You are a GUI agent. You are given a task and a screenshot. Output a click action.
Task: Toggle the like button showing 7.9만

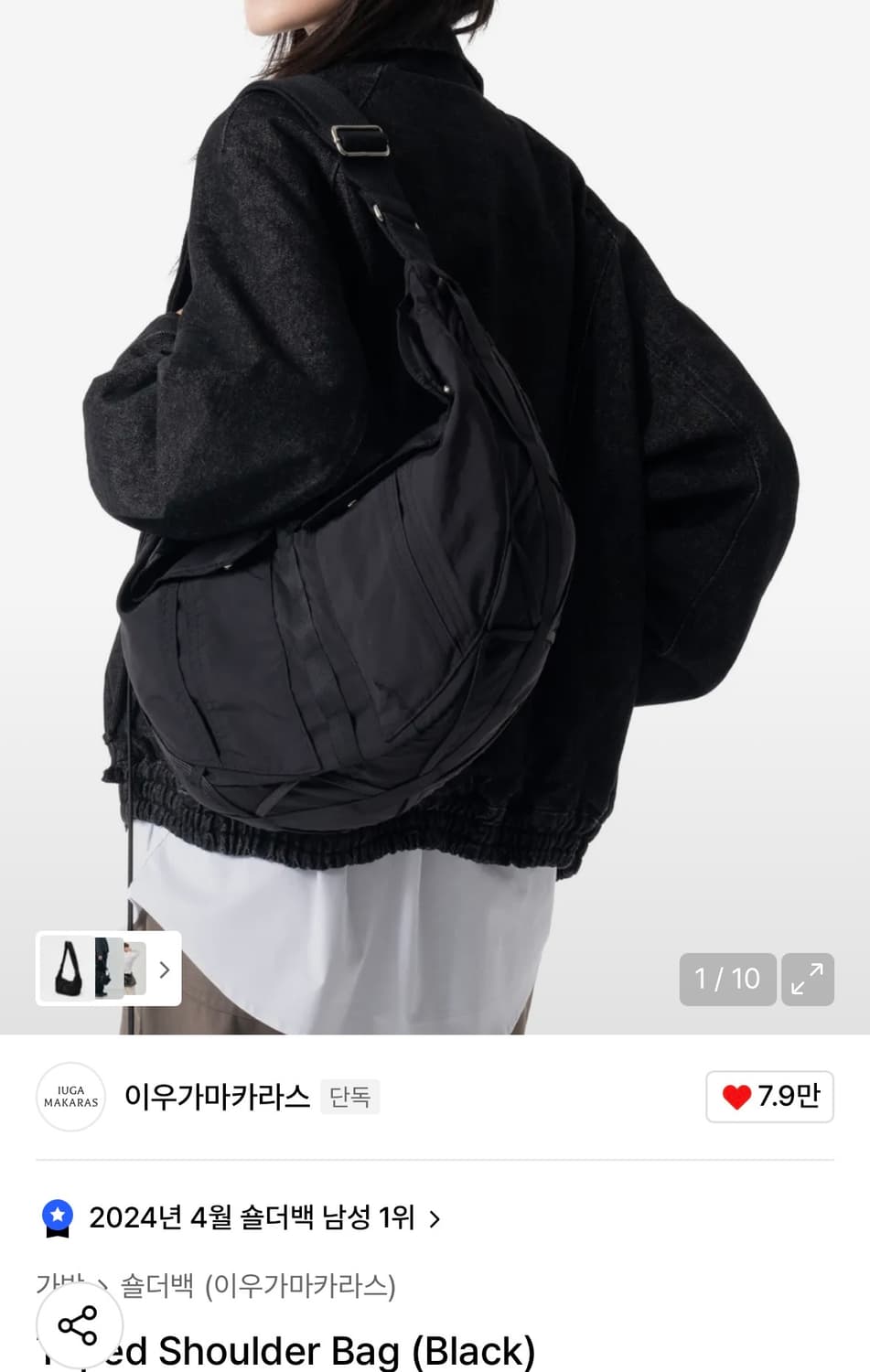pyautogui.click(x=769, y=1097)
